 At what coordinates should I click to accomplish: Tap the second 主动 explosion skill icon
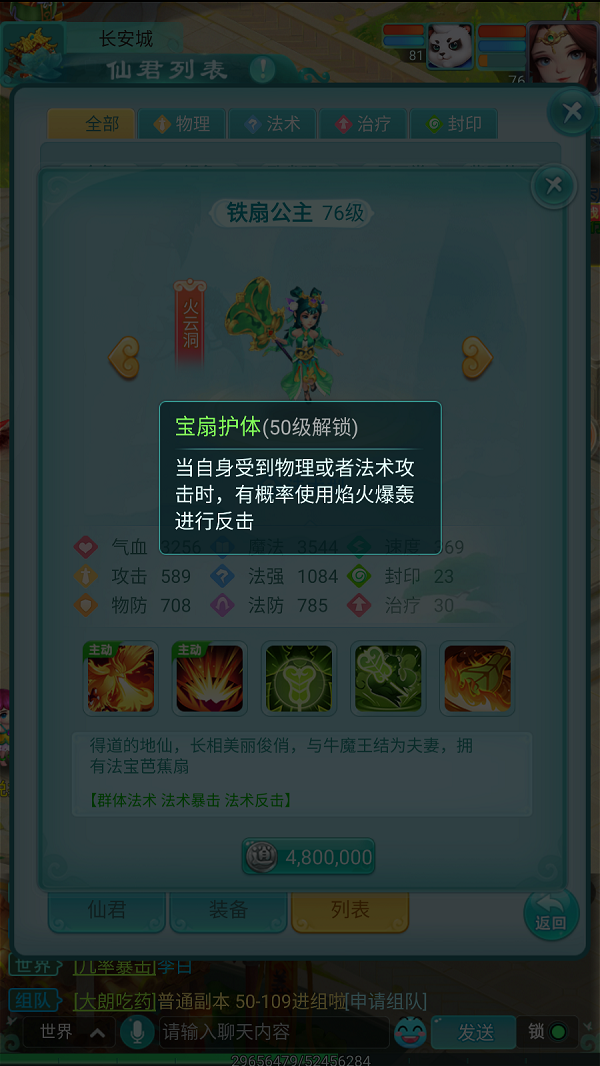pos(209,677)
